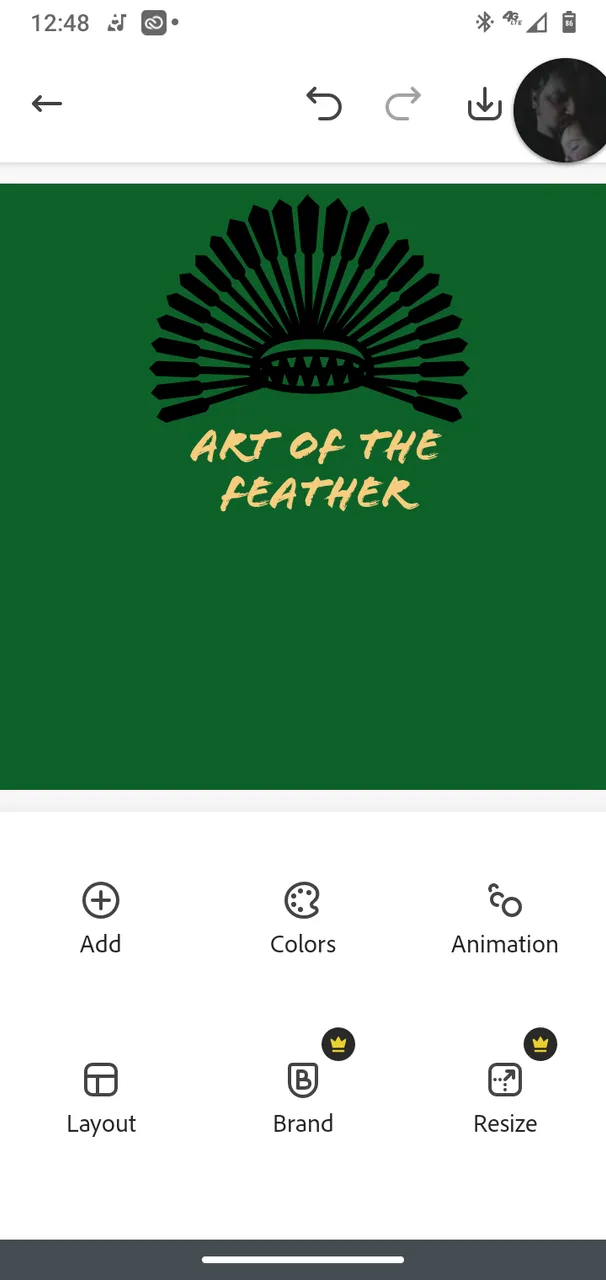Open the premium Brand tool

click(302, 1098)
